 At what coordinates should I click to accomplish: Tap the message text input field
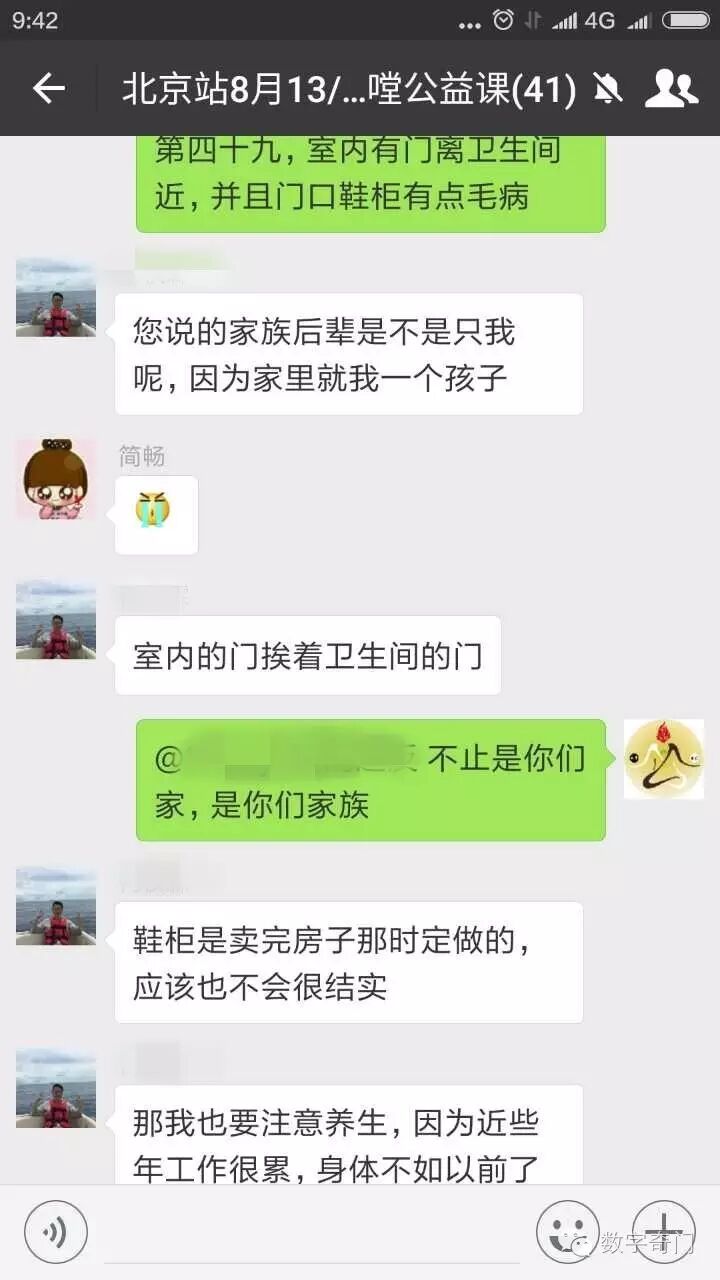point(300,1231)
